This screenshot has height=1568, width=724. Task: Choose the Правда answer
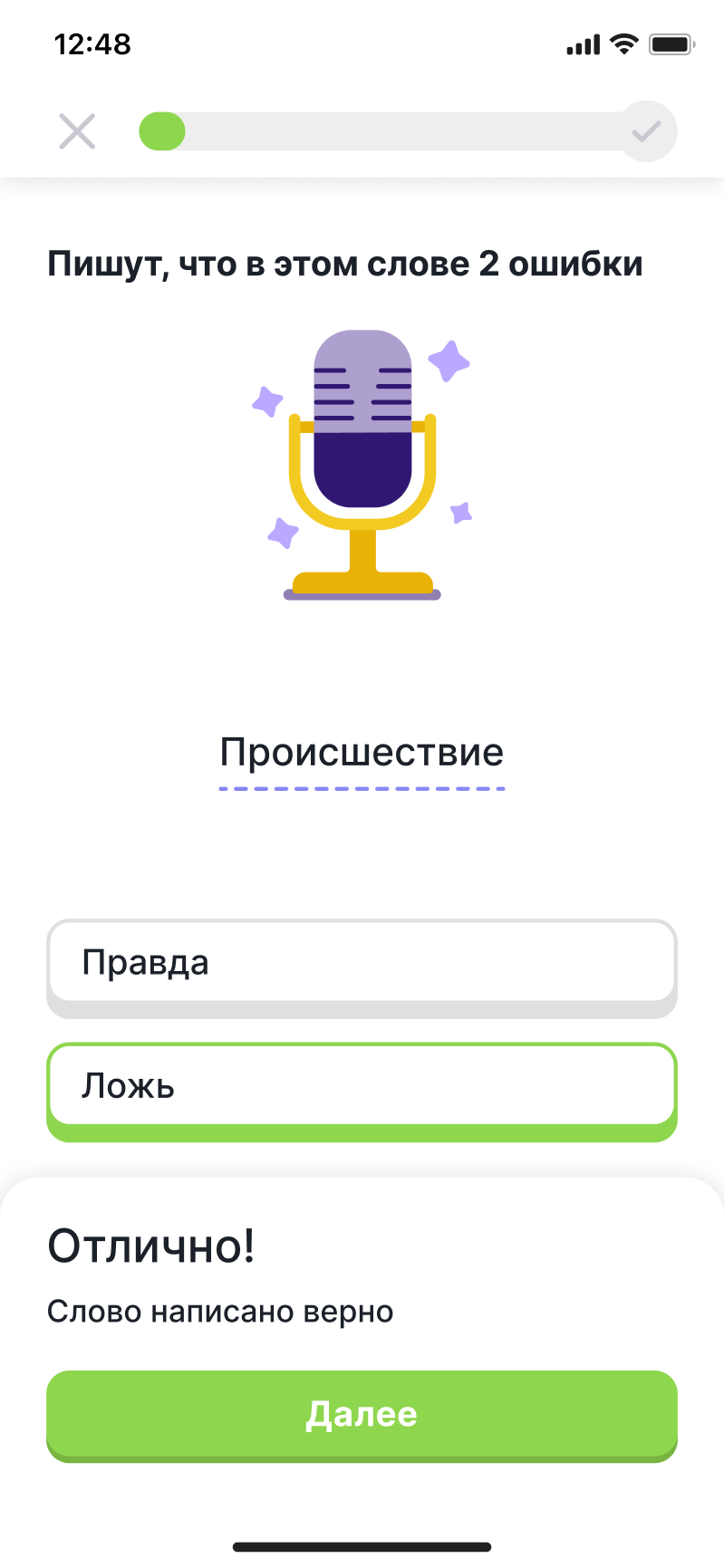click(362, 968)
